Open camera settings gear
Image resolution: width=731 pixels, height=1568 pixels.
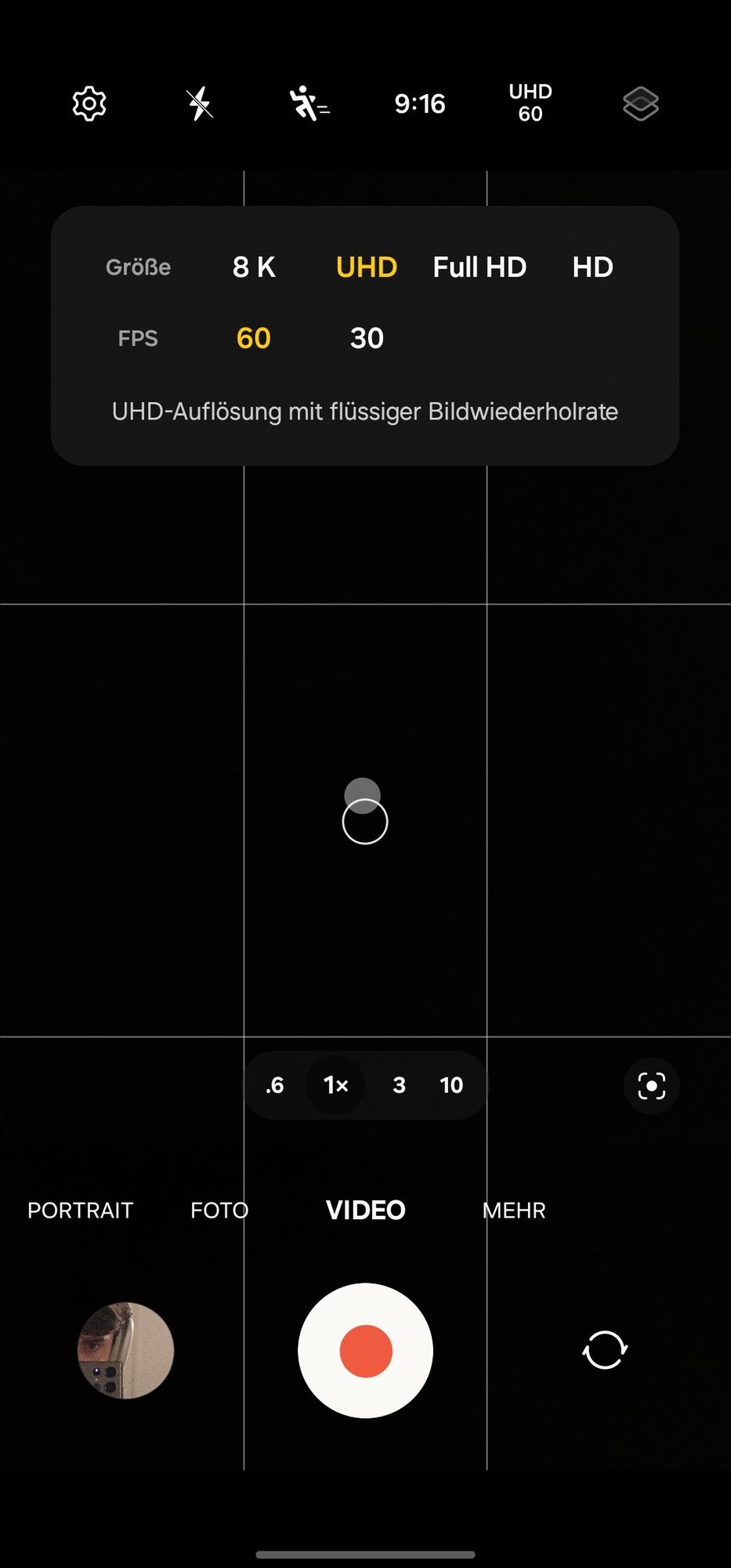89,103
